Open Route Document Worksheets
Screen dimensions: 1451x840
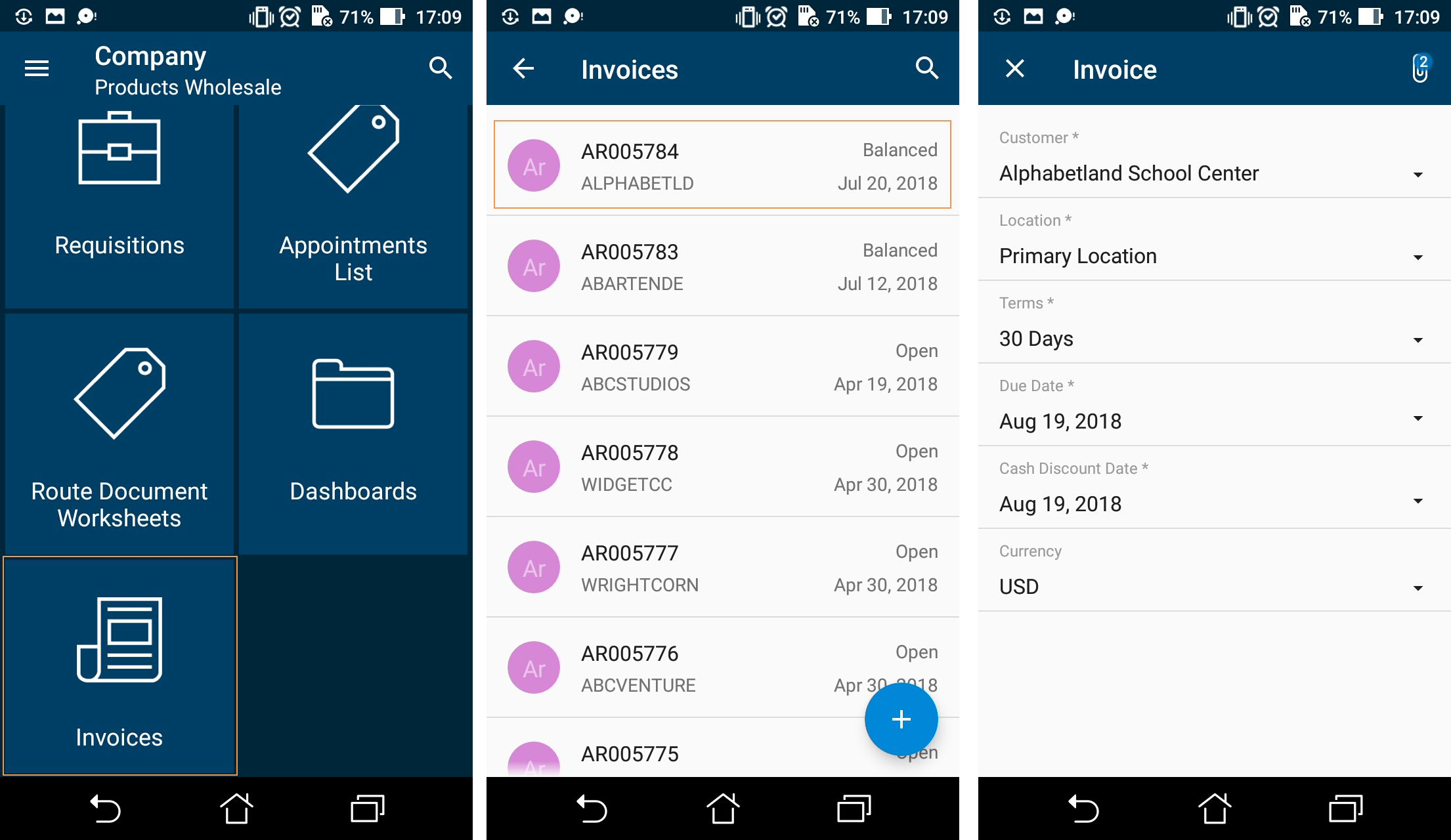coord(119,434)
